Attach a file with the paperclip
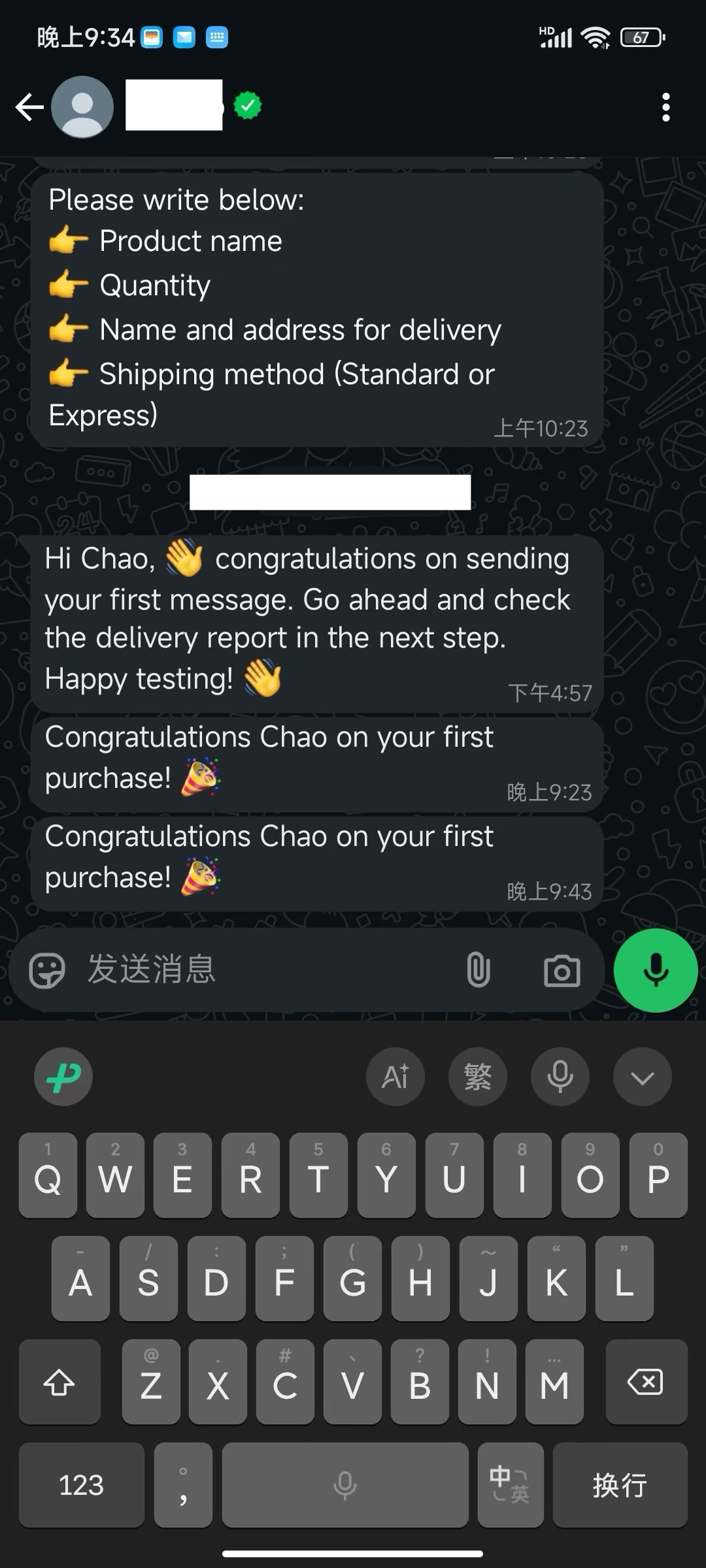 [478, 970]
